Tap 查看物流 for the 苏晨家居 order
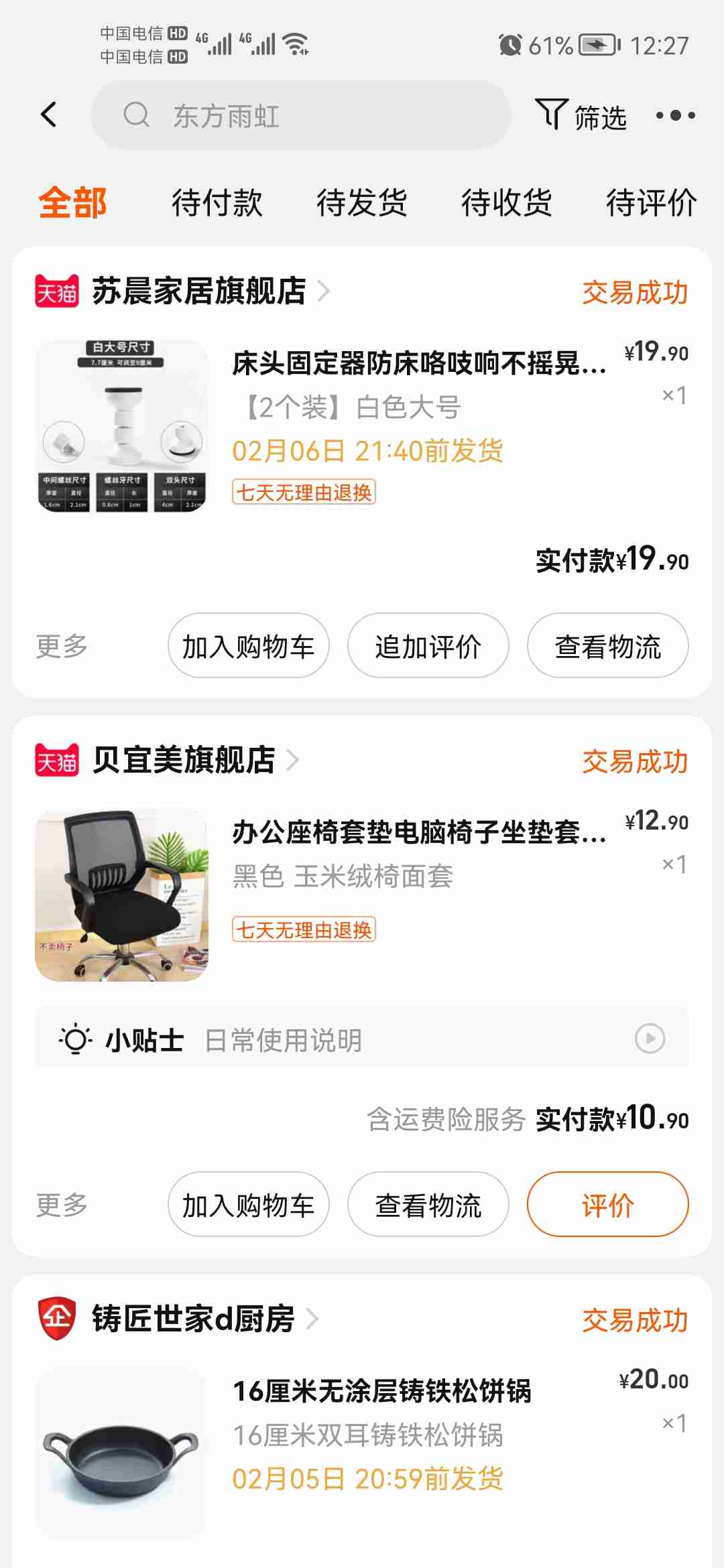The height and width of the screenshot is (1568, 724). point(607,646)
